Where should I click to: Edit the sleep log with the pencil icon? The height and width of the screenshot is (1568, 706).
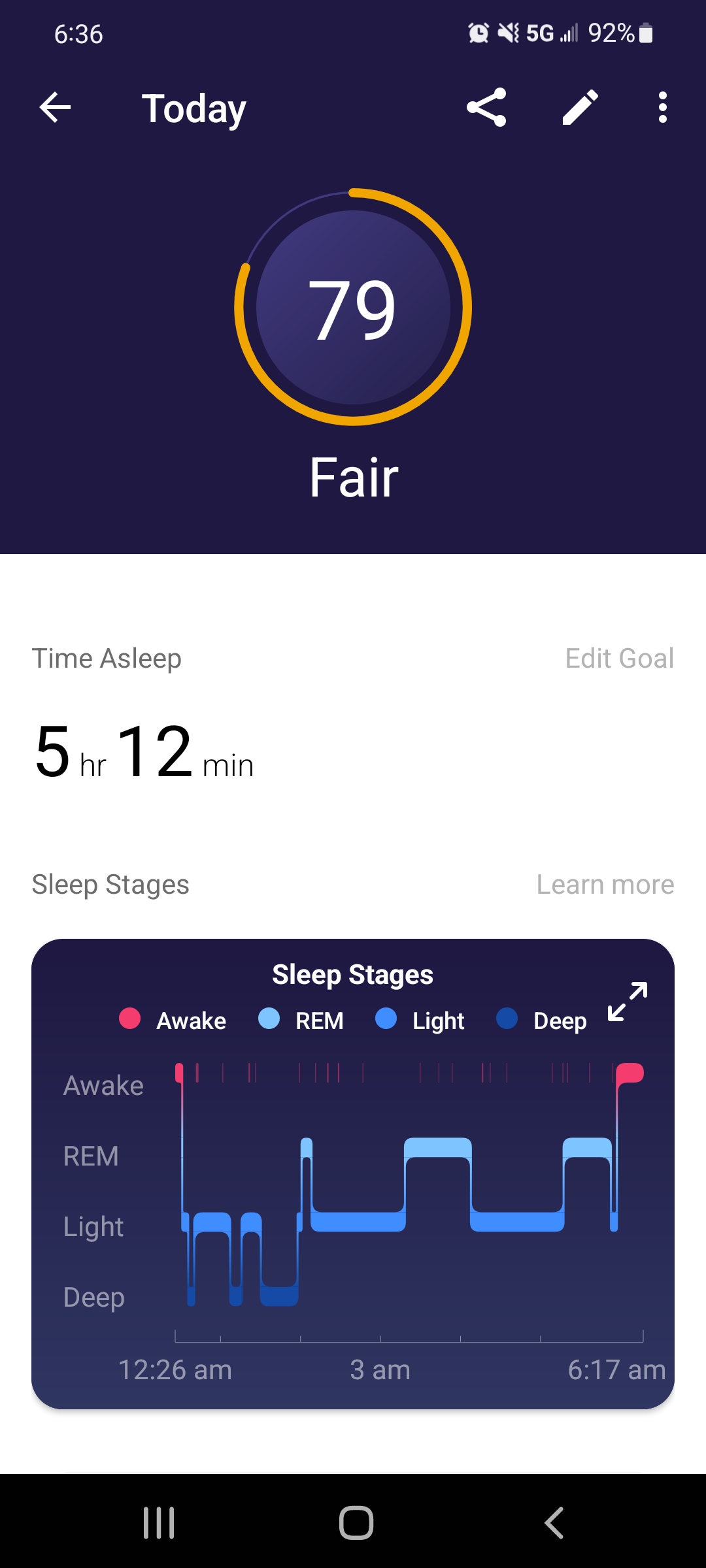pyautogui.click(x=580, y=107)
